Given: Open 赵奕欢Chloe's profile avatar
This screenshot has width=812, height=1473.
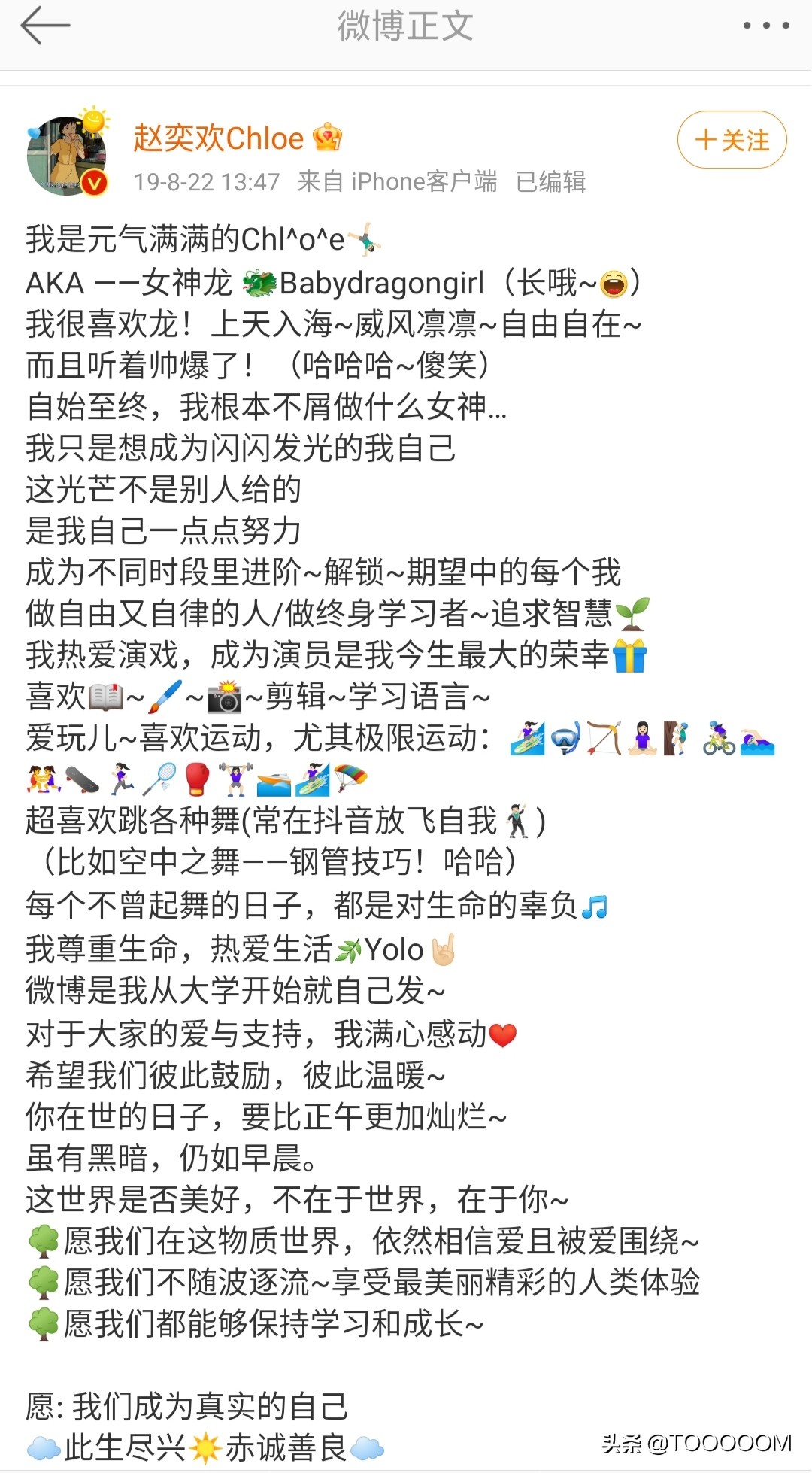Looking at the screenshot, I should pos(67,156).
